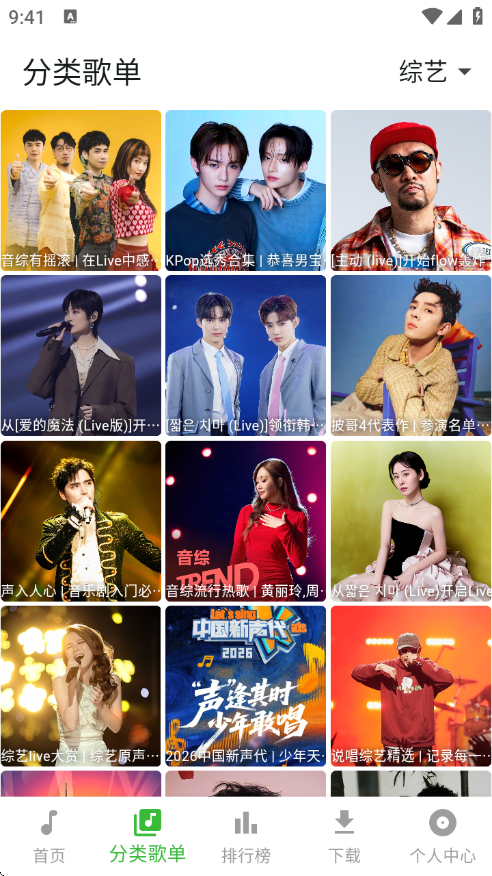Open the KPop选秀合集 playlist
Viewport: 492px width, 876px height.
(x=246, y=190)
